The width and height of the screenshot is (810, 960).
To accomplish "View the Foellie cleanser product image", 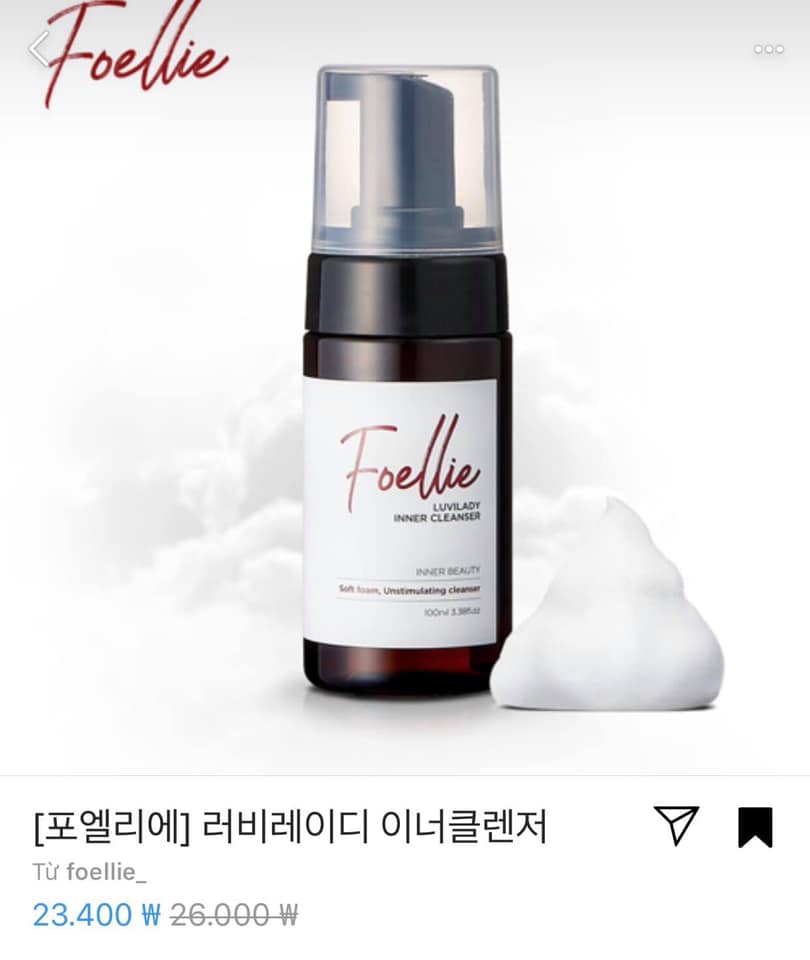I will click(407, 400).
